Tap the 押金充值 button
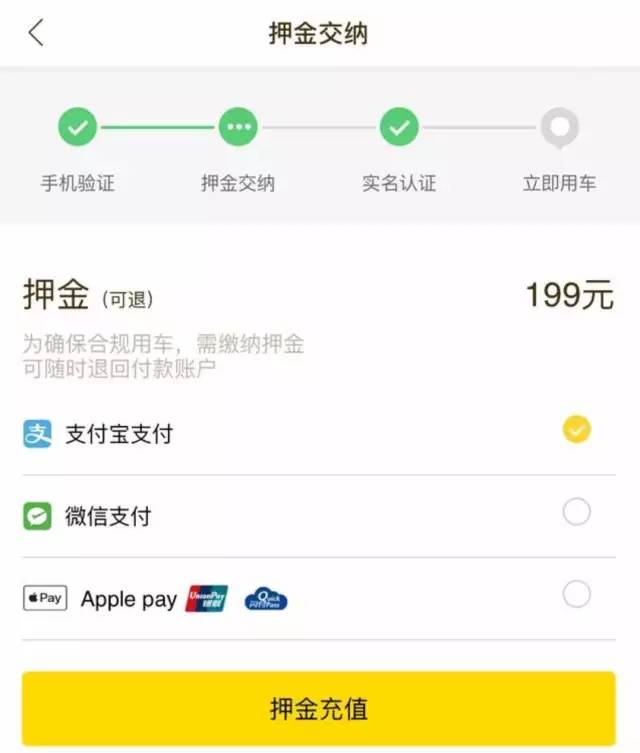 [x=319, y=709]
